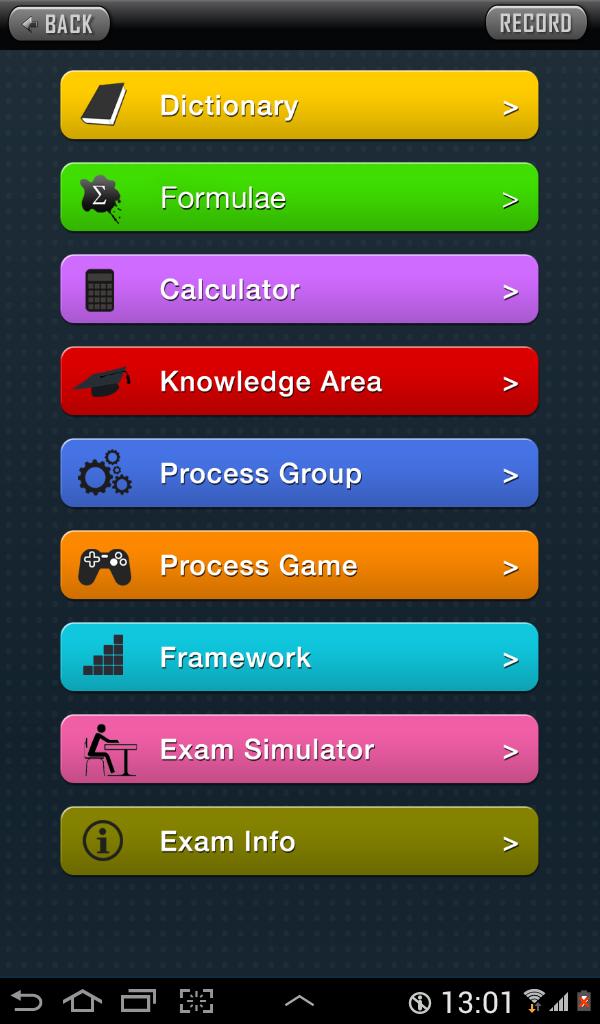Take a screenshot with the capture icon
Screen dimensions: 600x1024
coord(197,1001)
